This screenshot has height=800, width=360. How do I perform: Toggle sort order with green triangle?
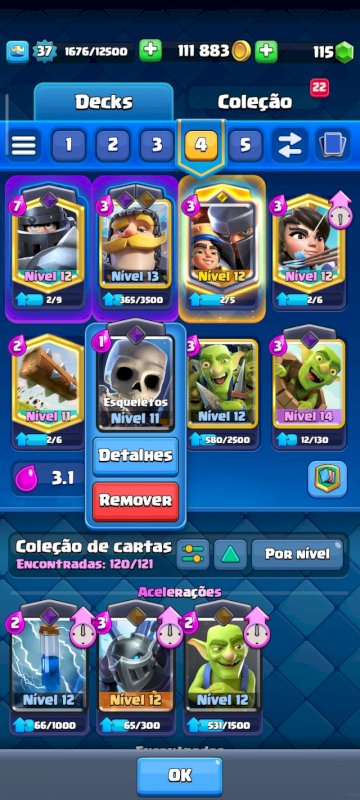[x=230, y=555]
